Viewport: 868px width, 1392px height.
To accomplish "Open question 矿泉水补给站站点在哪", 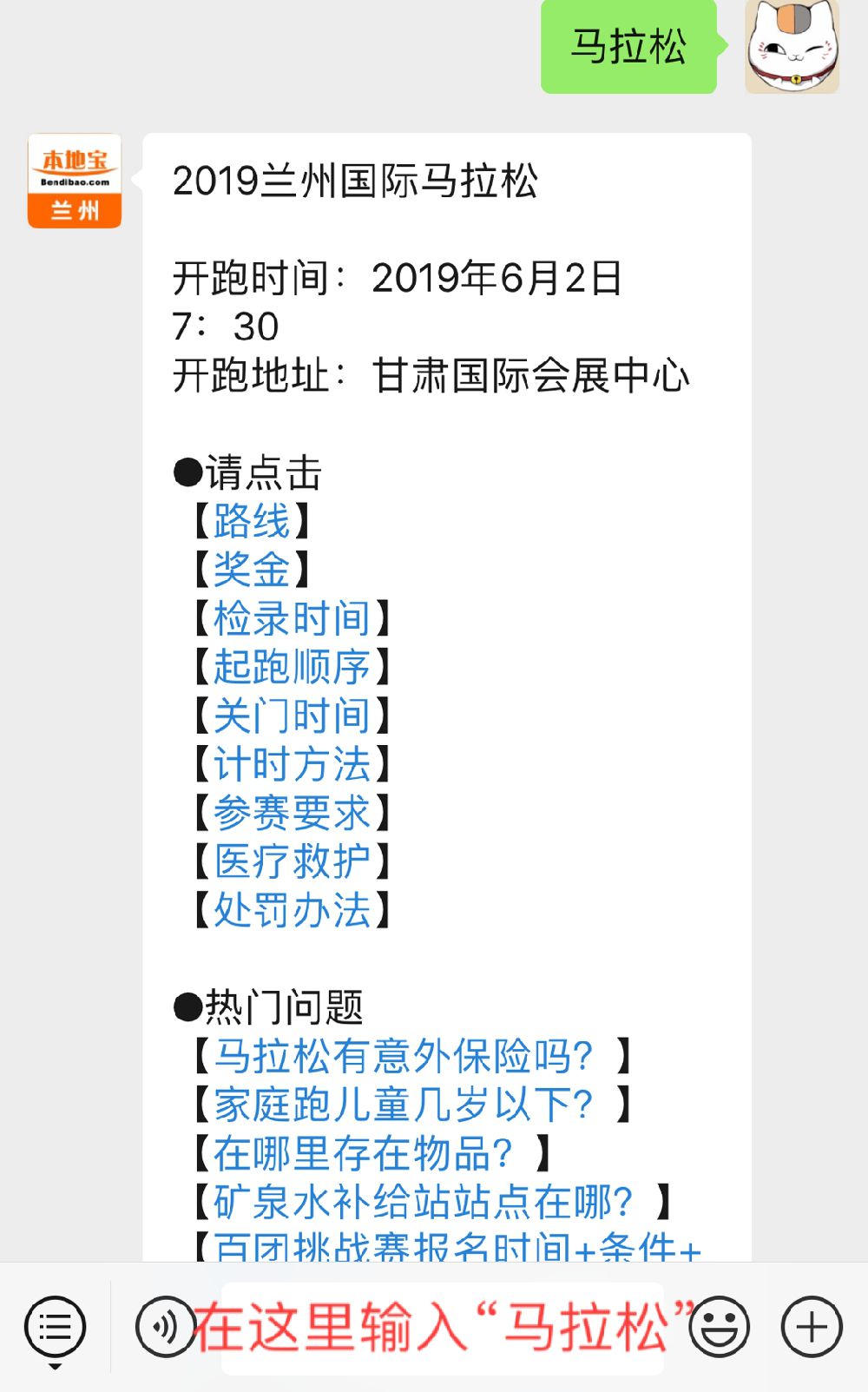I will tap(424, 1202).
